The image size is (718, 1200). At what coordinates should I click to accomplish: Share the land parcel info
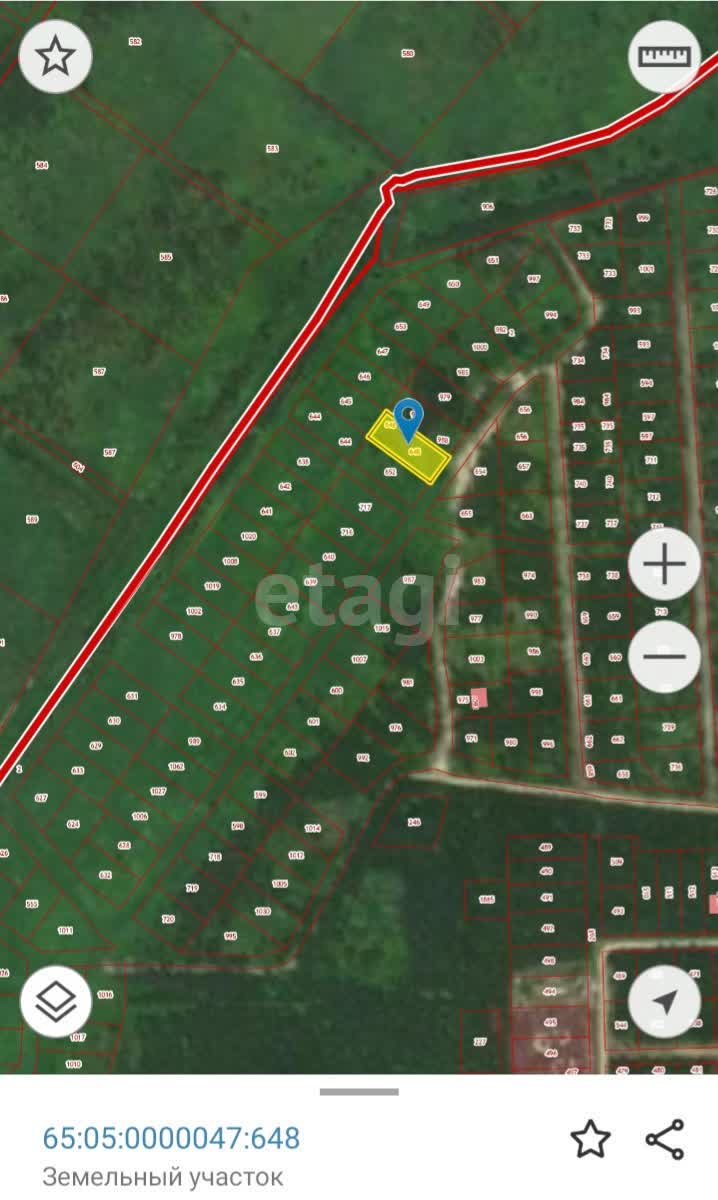point(664,1139)
